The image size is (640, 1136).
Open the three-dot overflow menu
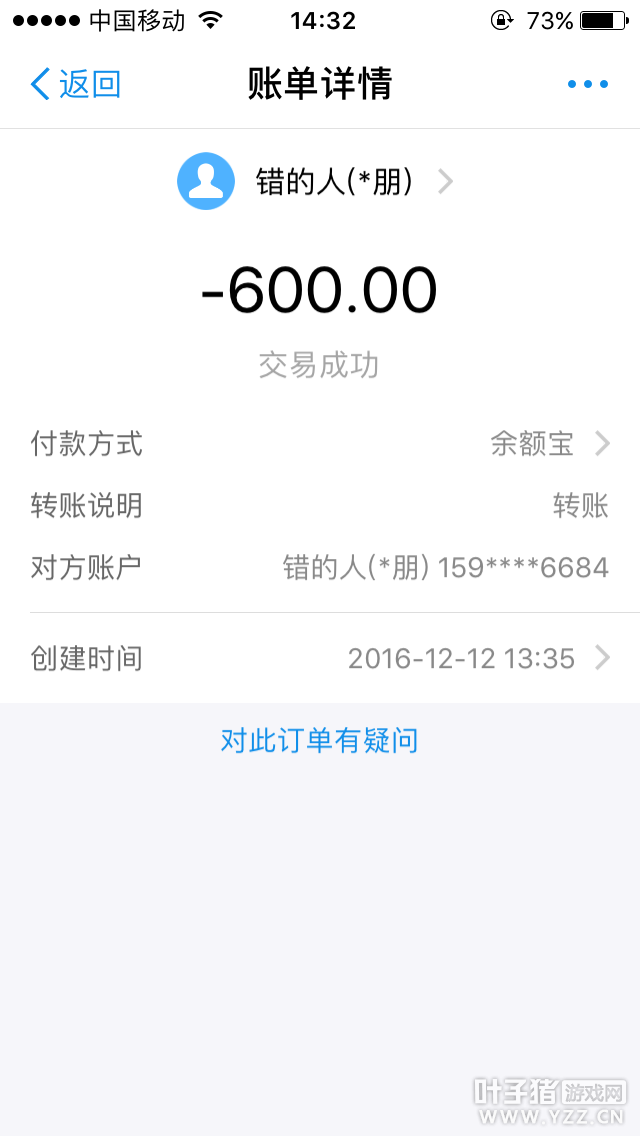click(x=588, y=84)
